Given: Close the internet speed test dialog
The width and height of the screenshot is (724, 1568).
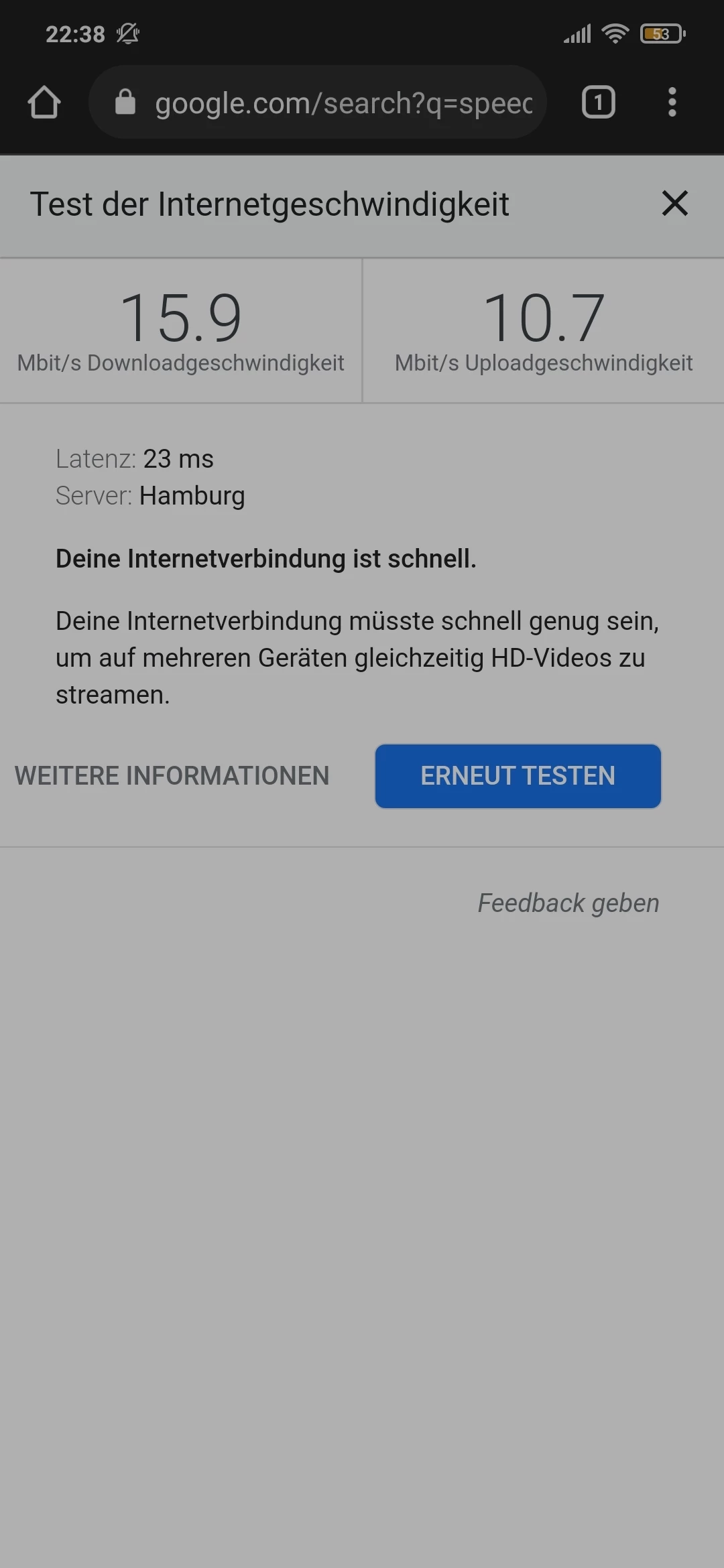Looking at the screenshot, I should click(674, 203).
